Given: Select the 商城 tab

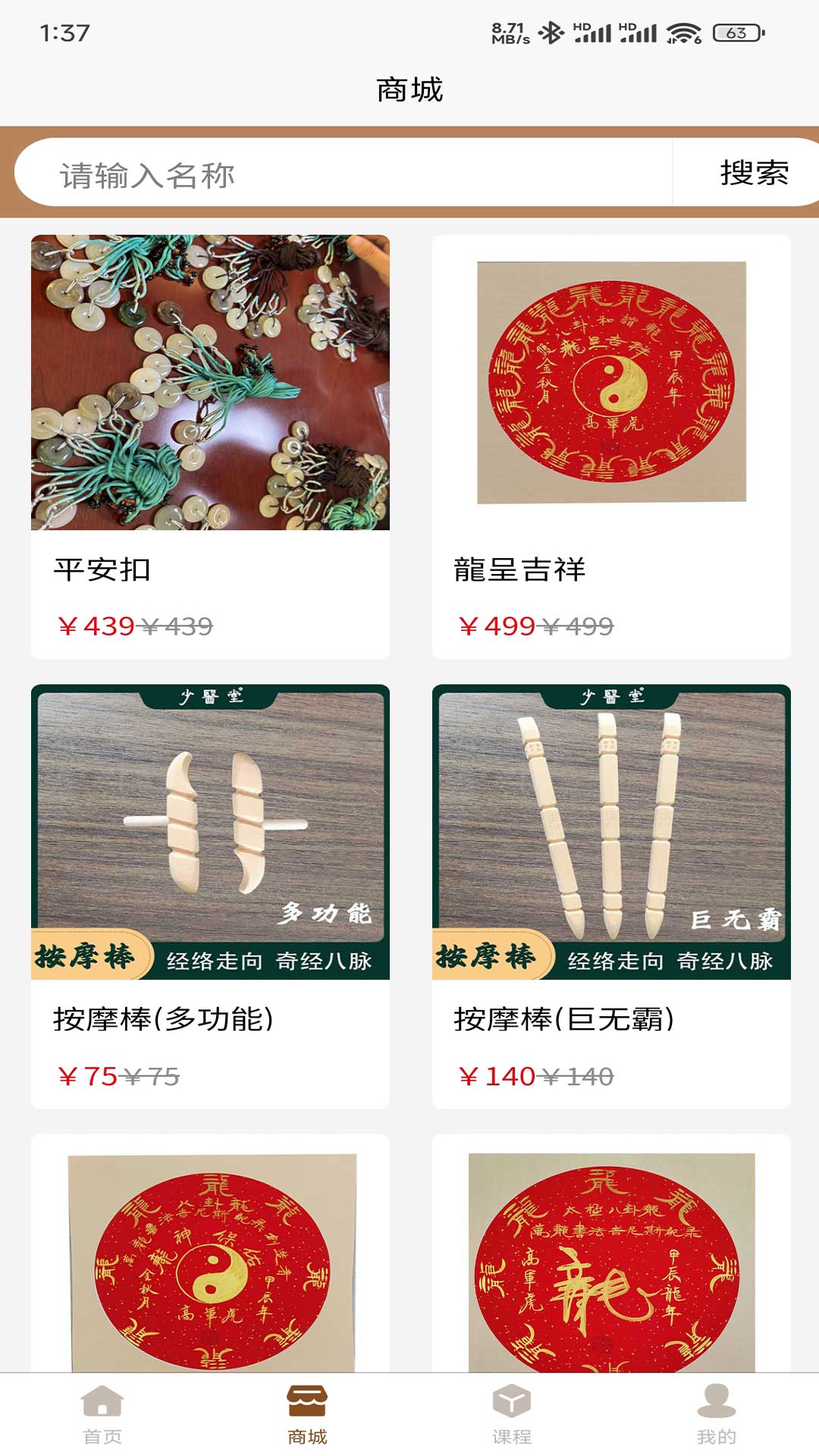Looking at the screenshot, I should pos(307,1413).
